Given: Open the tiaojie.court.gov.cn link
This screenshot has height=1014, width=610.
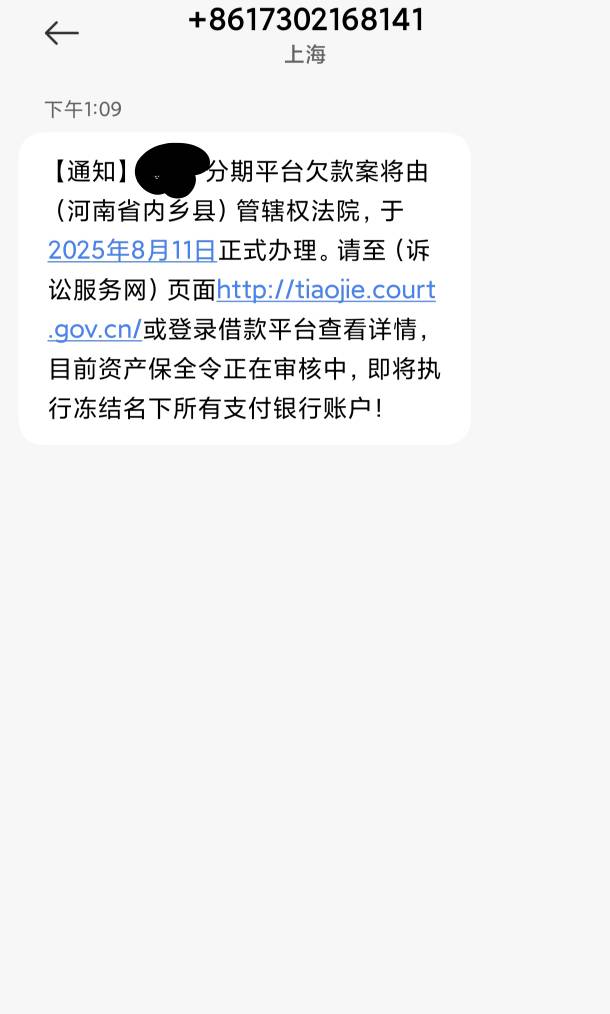Looking at the screenshot, I should pos(326,290).
